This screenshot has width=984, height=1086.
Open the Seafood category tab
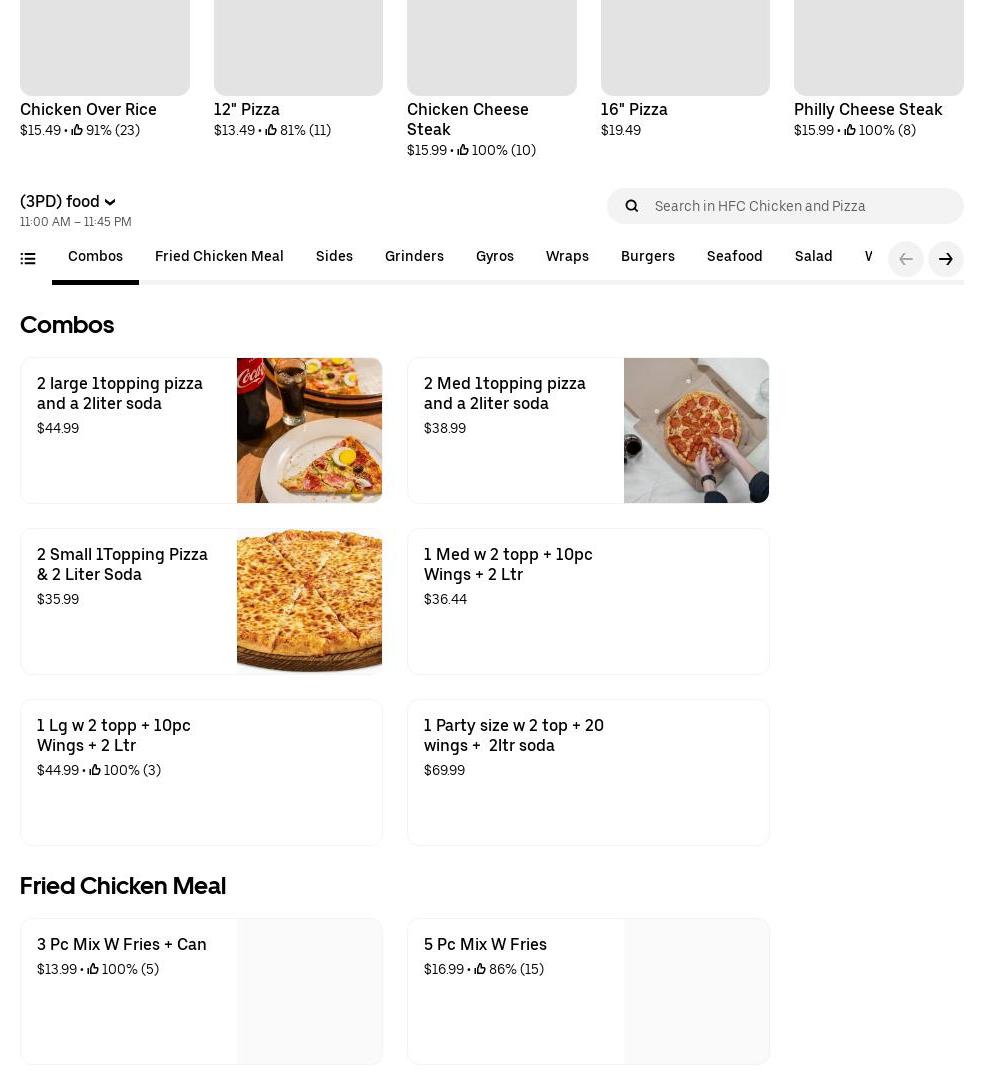[735, 257]
